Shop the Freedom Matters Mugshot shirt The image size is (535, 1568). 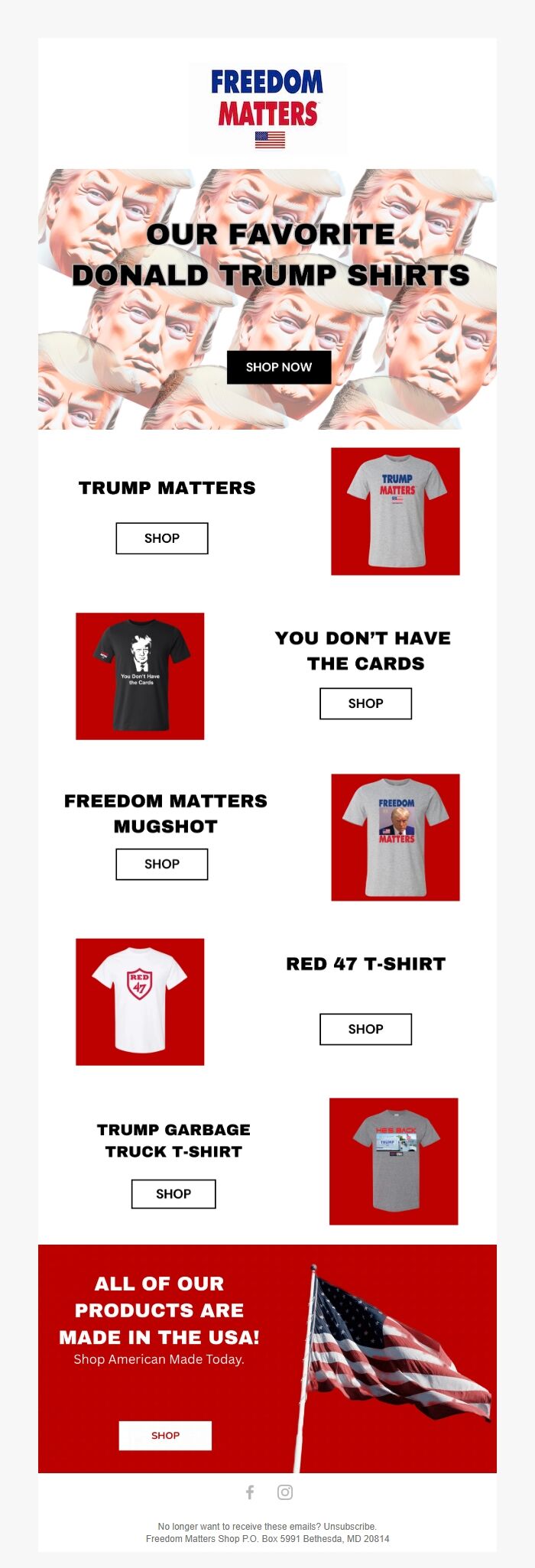162,864
